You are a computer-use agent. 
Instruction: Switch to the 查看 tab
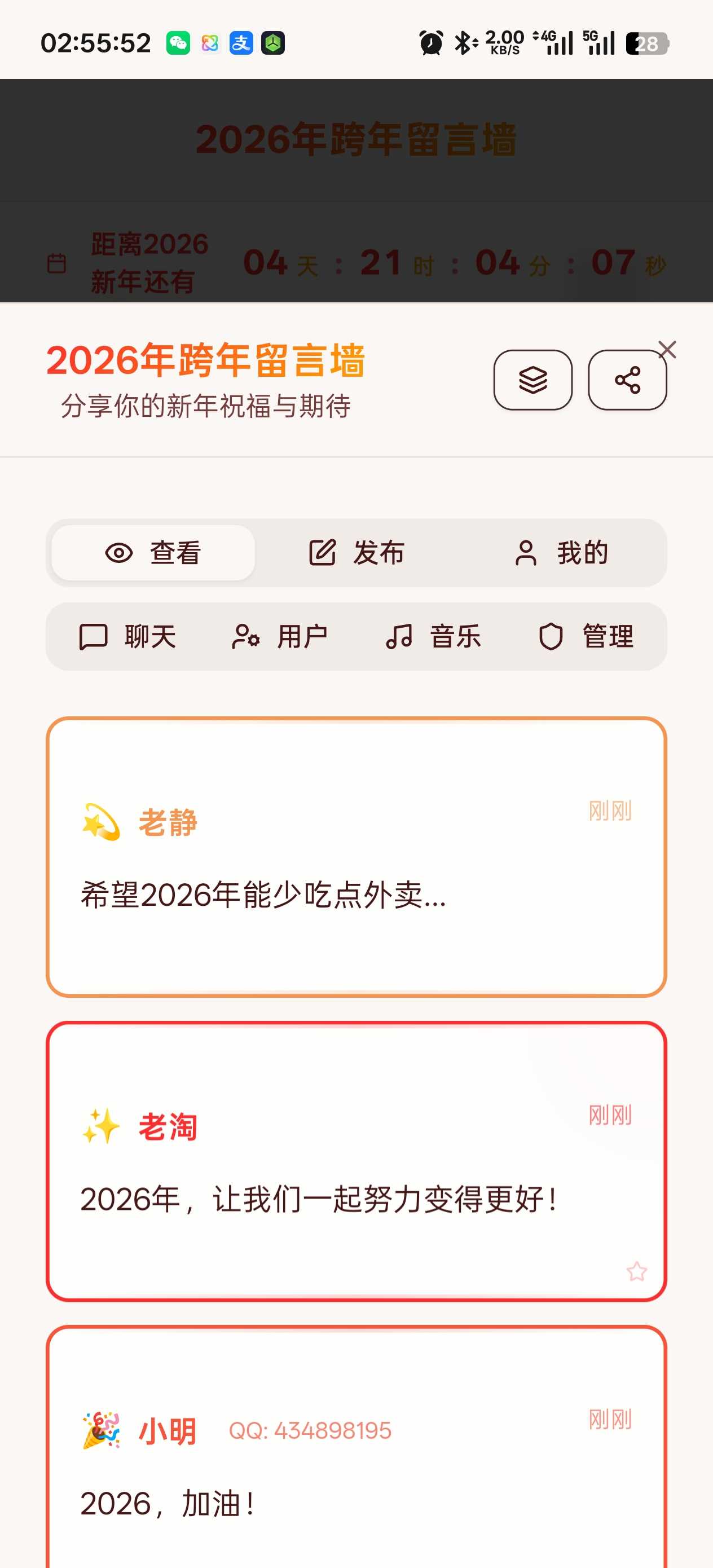[153, 553]
